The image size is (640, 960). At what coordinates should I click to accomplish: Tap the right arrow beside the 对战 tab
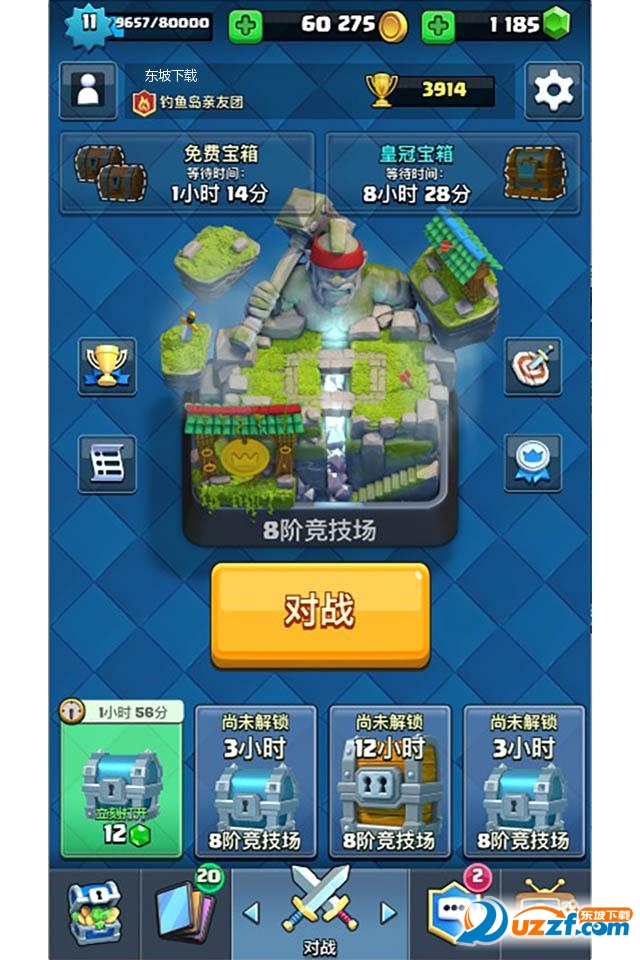click(x=388, y=912)
